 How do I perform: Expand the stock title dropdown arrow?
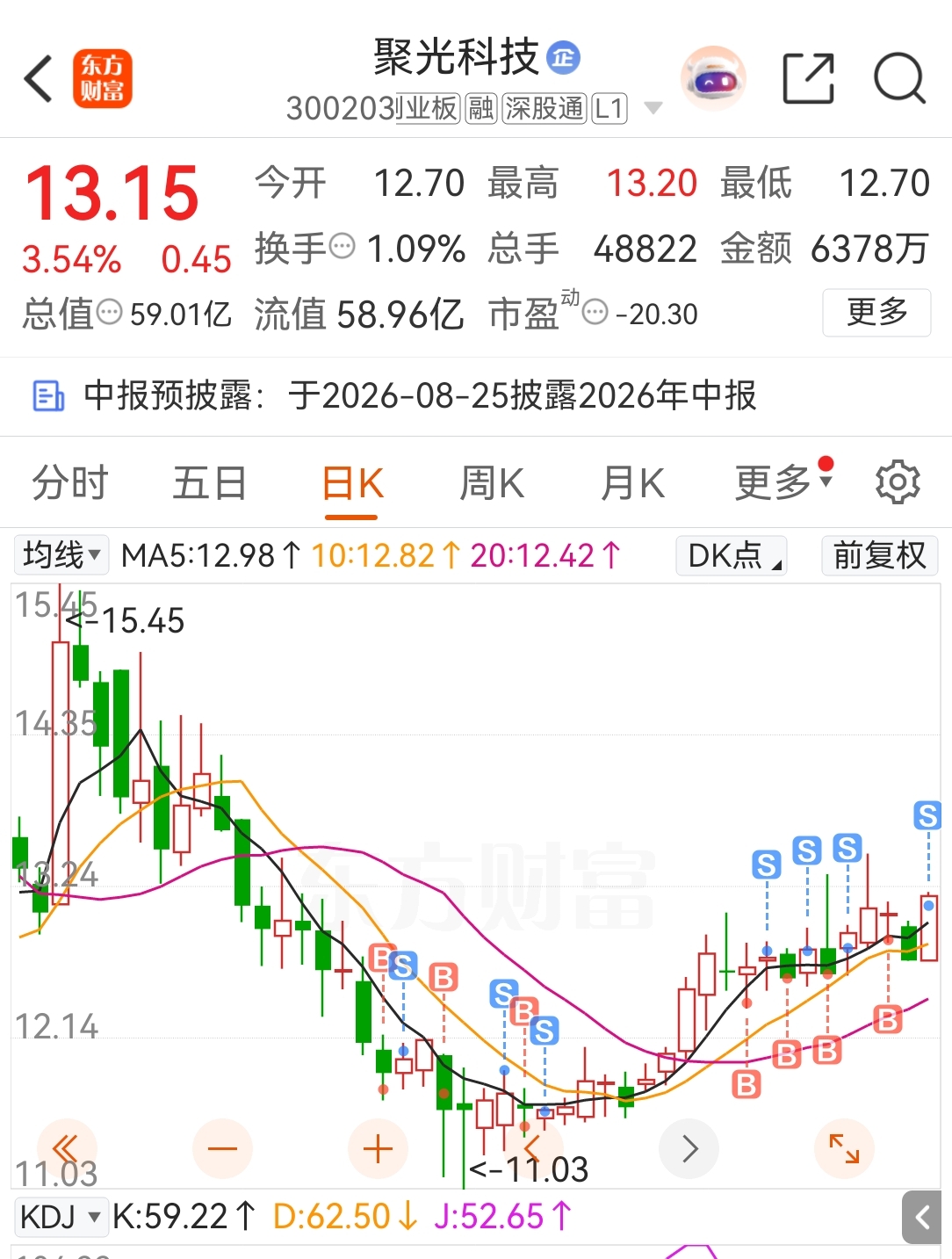click(653, 108)
